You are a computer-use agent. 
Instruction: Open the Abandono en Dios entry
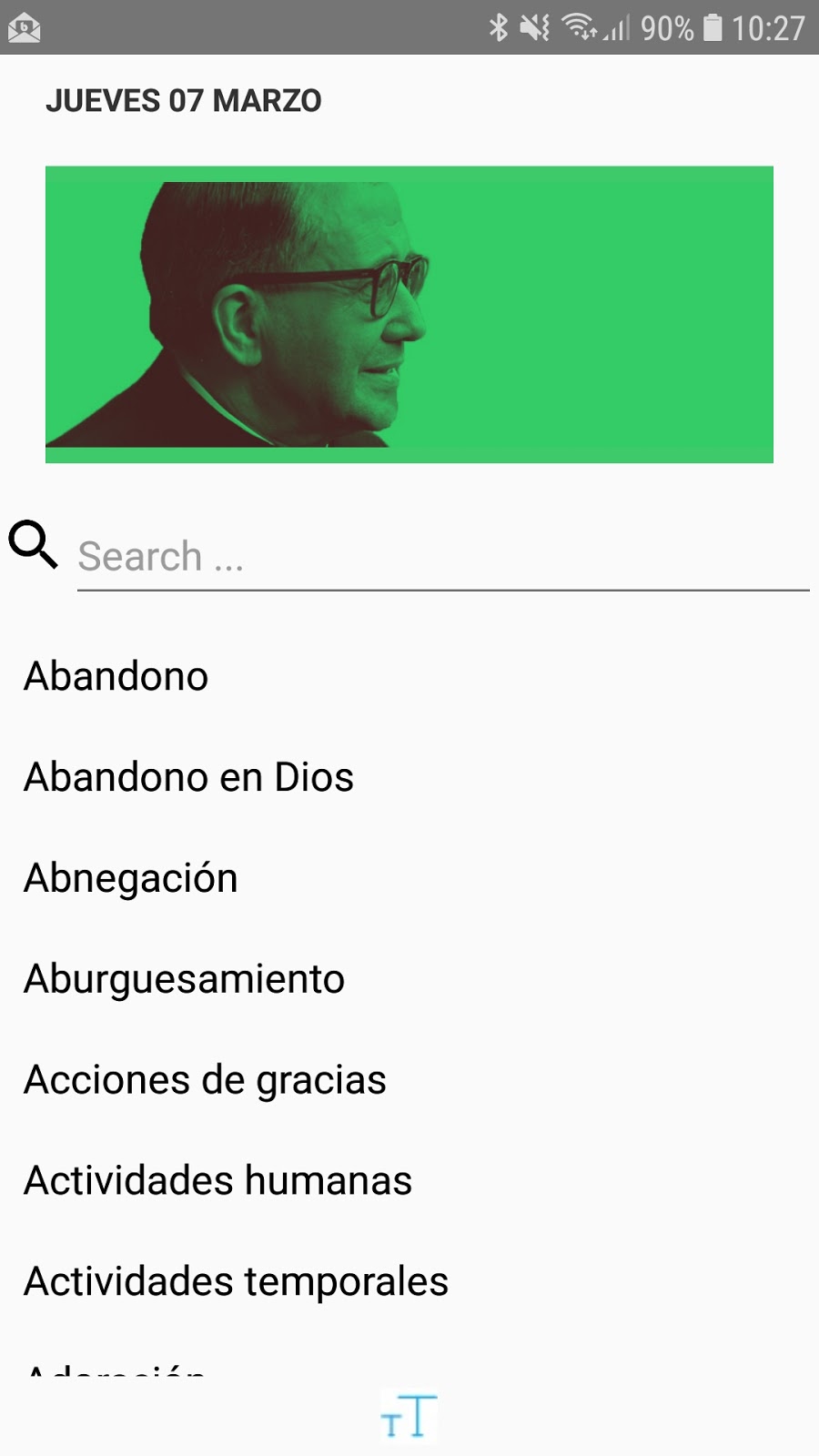[x=188, y=777]
